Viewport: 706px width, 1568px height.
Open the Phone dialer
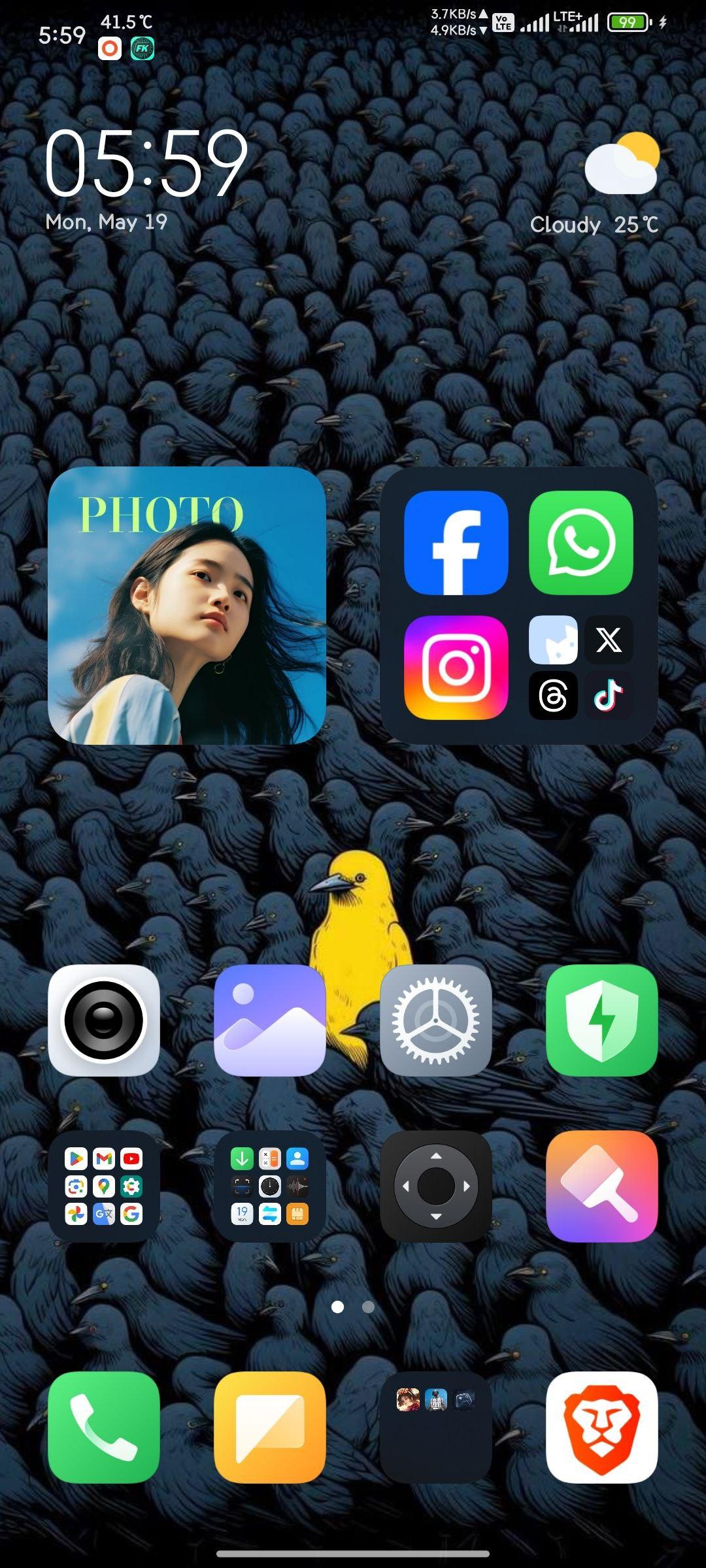104,1427
